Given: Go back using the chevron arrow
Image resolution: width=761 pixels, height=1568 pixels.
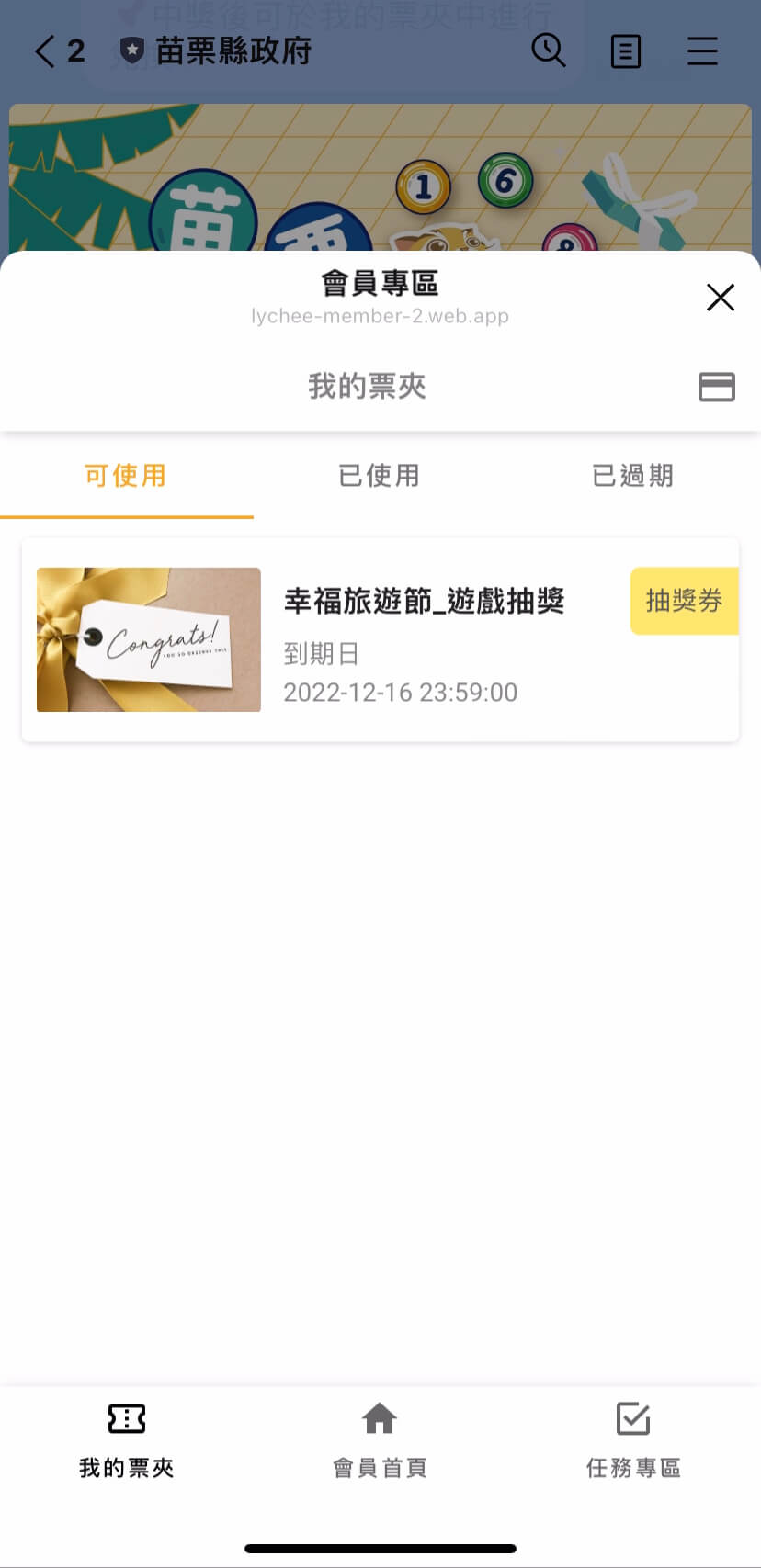Looking at the screenshot, I should click(42, 51).
